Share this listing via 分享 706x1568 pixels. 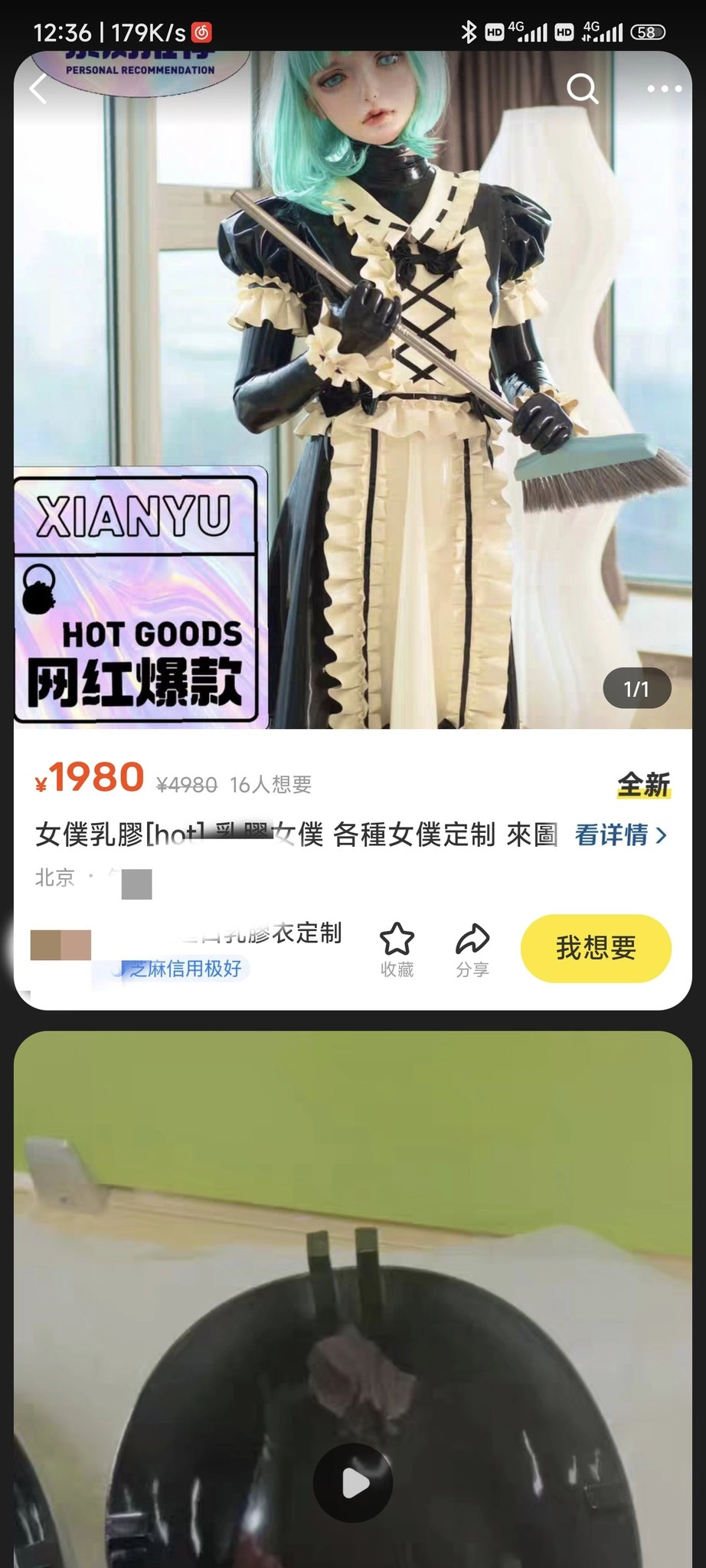pos(472,949)
